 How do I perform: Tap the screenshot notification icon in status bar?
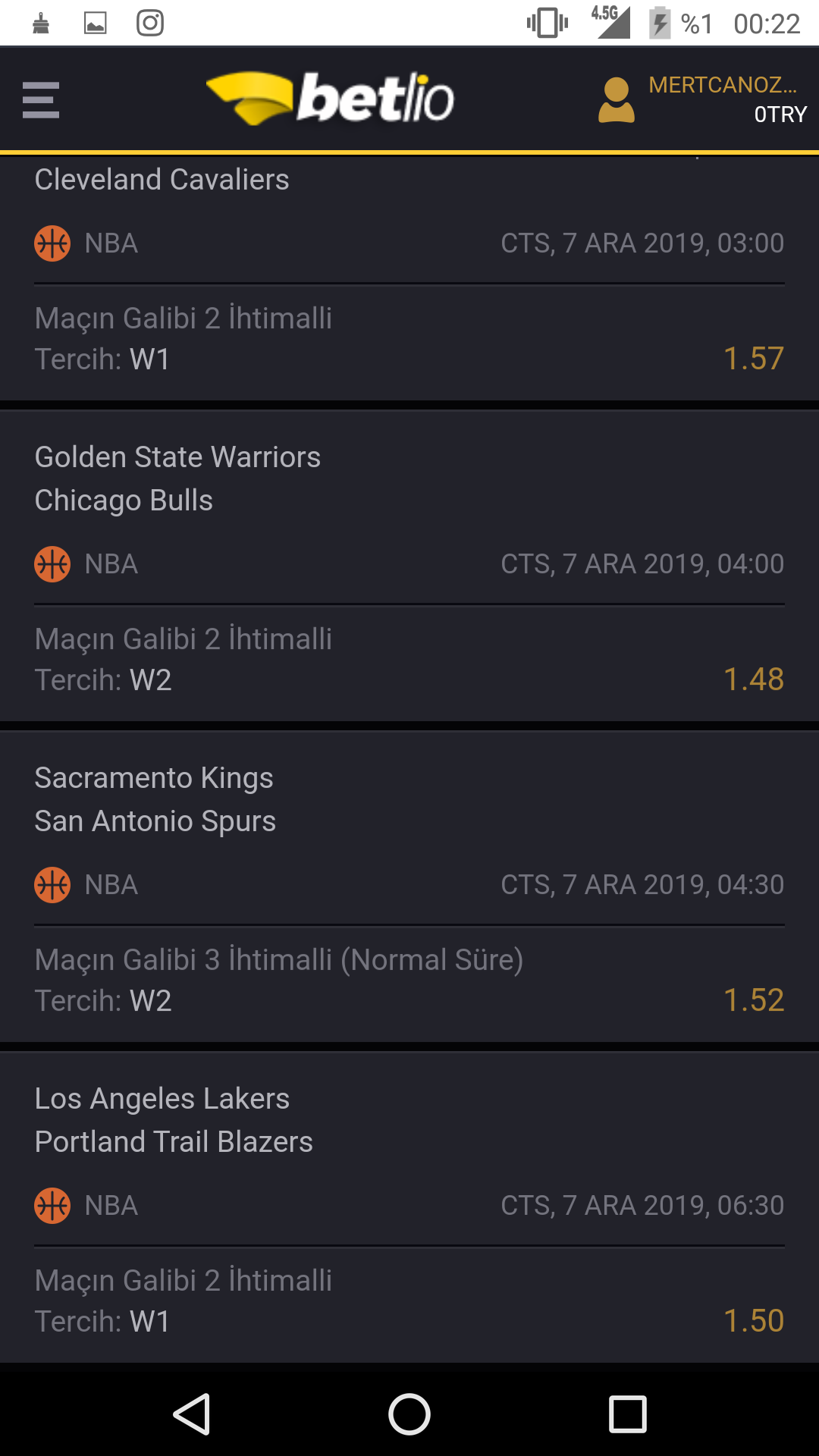click(95, 22)
